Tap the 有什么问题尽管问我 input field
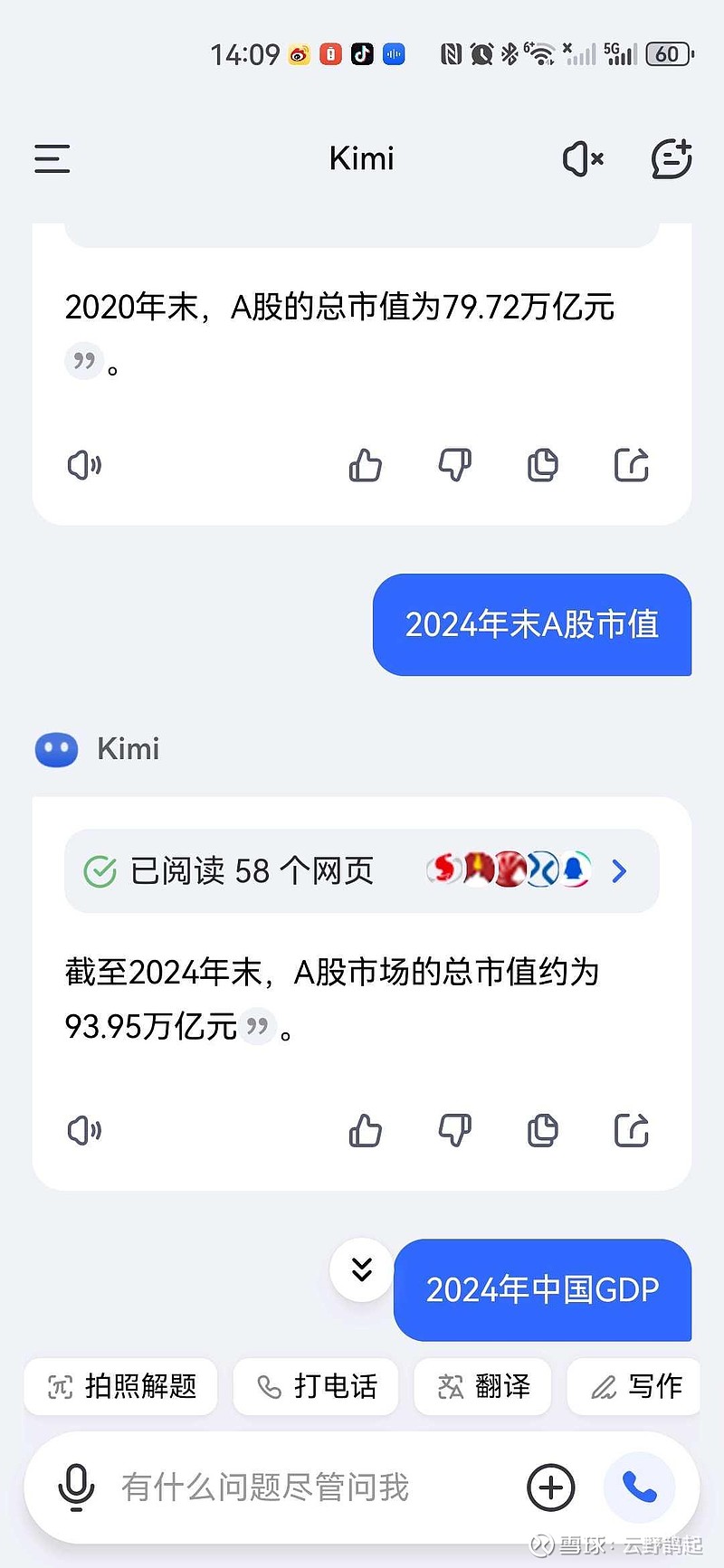Viewport: 724px width, 1568px height. [x=271, y=1486]
